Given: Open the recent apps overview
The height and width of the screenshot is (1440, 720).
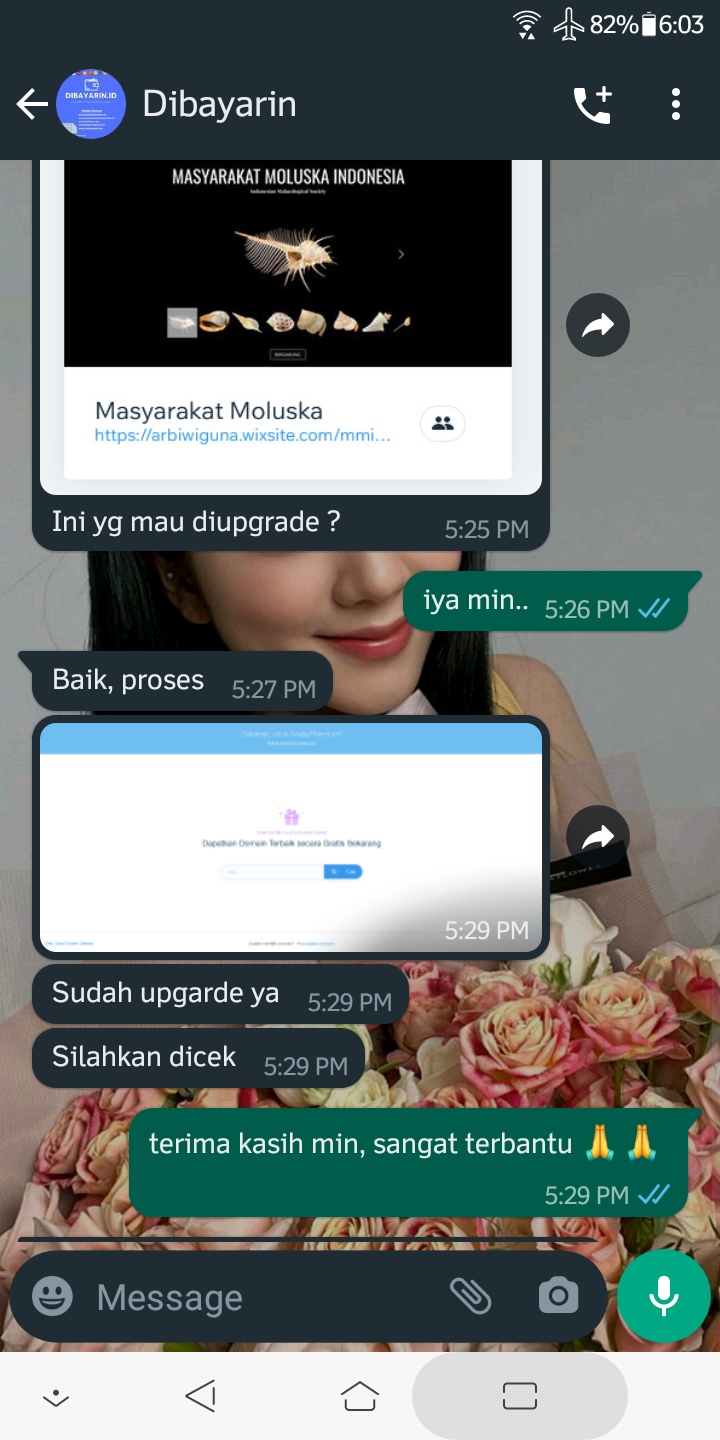Looking at the screenshot, I should coord(520,1396).
